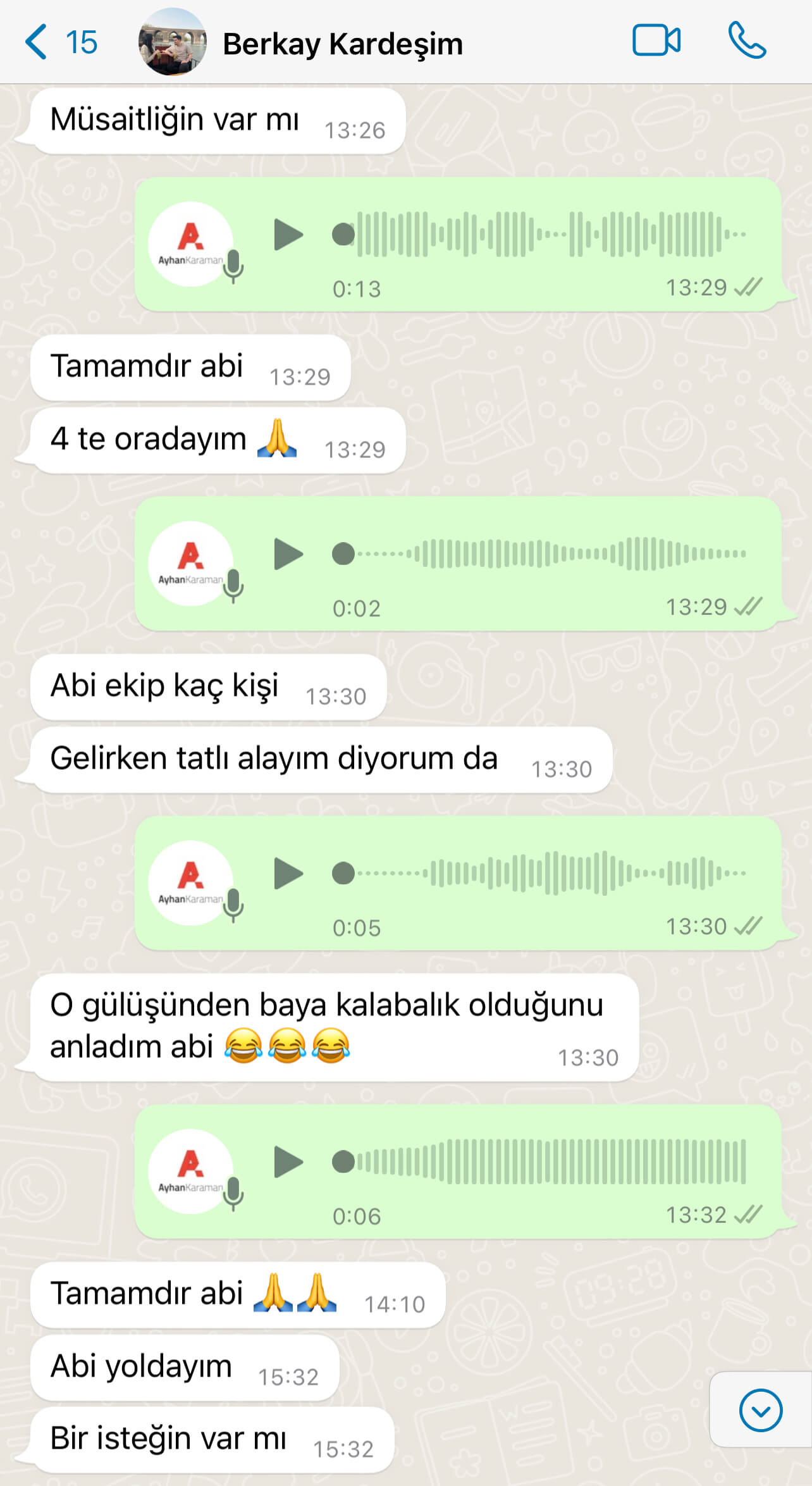This screenshot has width=812, height=1486.
Task: Start a video call with Berkay Kardeşim
Action: tap(656, 41)
